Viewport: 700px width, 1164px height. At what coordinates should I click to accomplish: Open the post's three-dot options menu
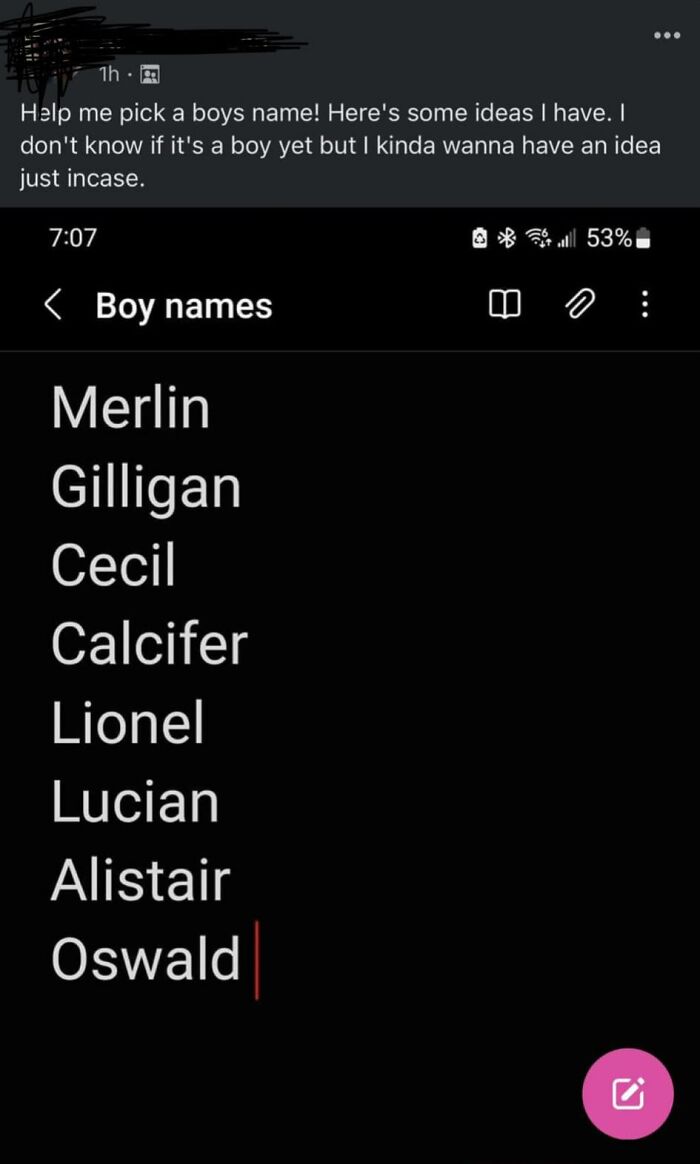[x=667, y=36]
